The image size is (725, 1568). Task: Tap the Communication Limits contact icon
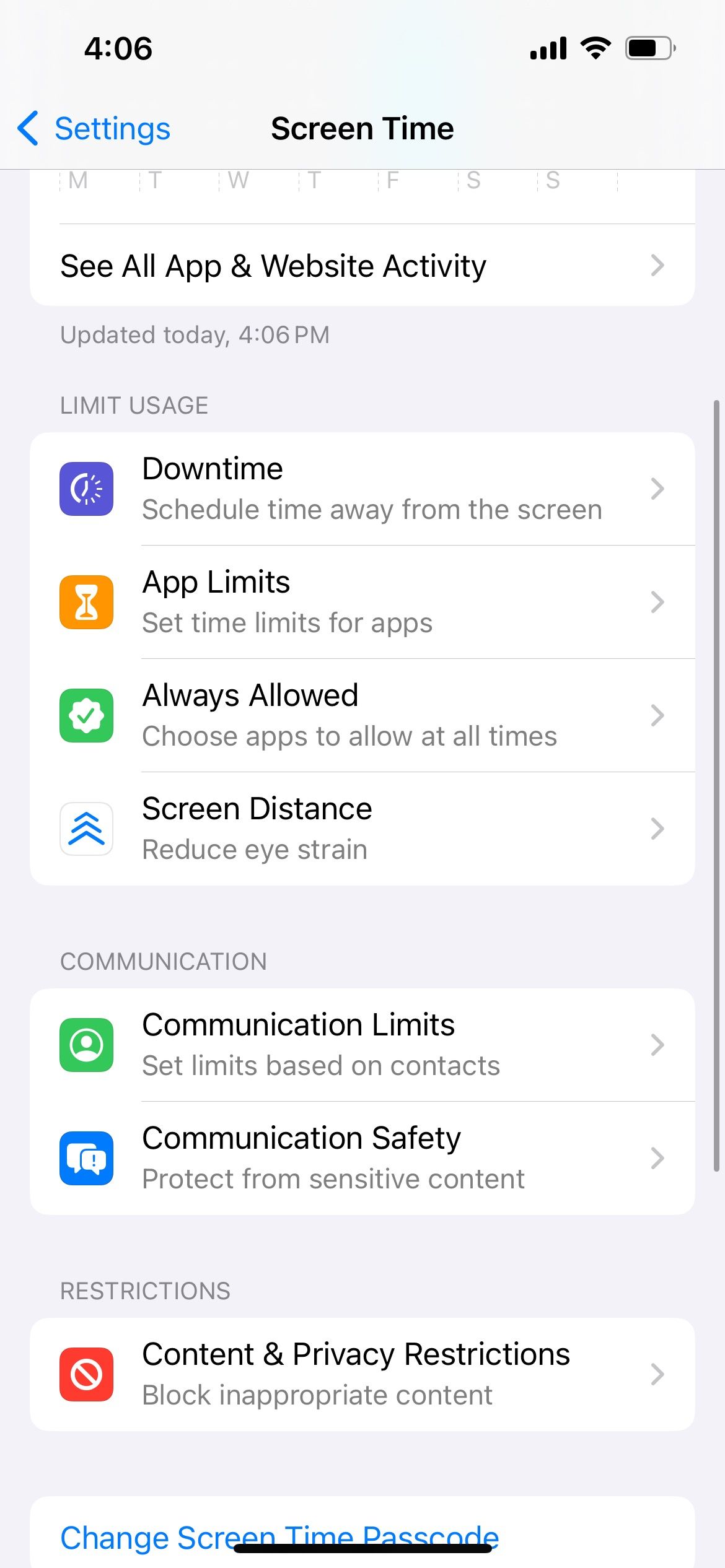pos(87,1045)
